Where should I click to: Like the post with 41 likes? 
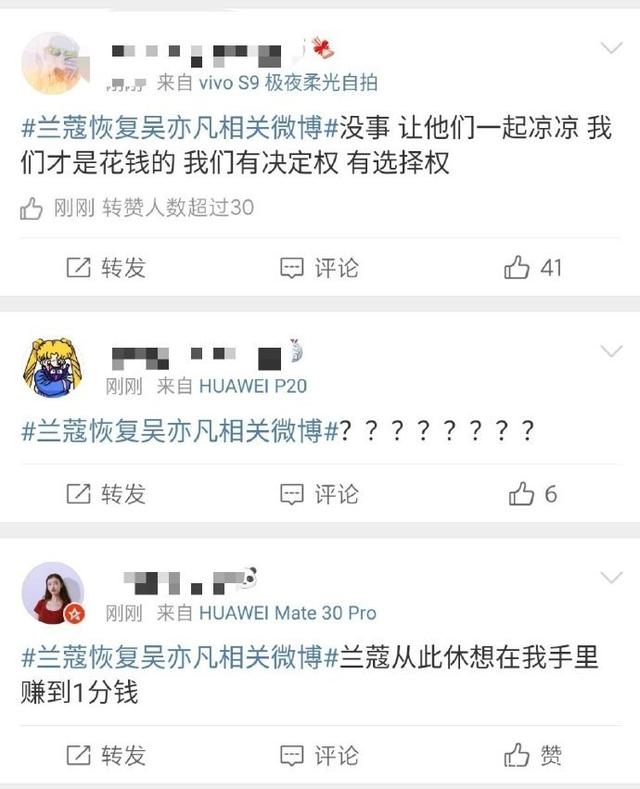point(533,267)
